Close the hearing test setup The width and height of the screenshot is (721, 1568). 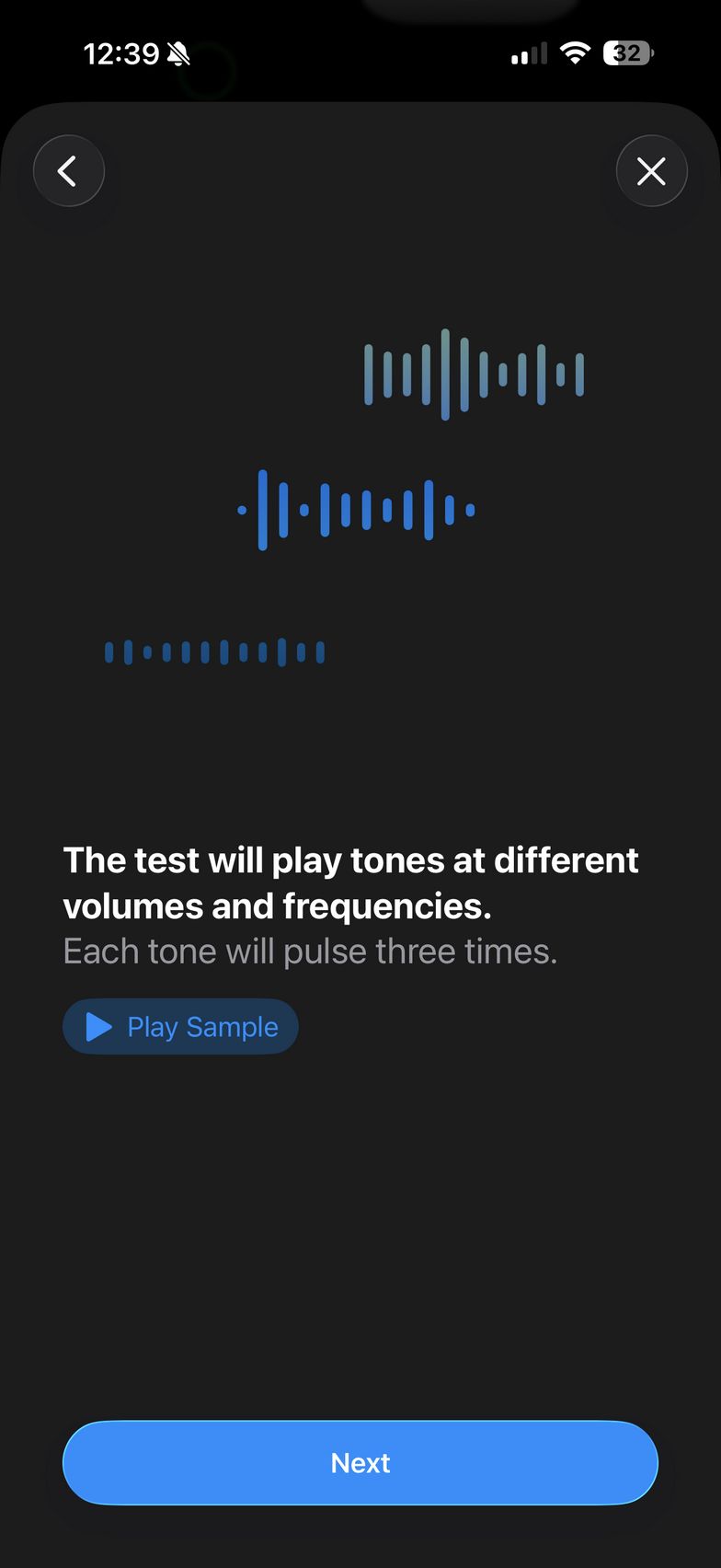(x=651, y=171)
